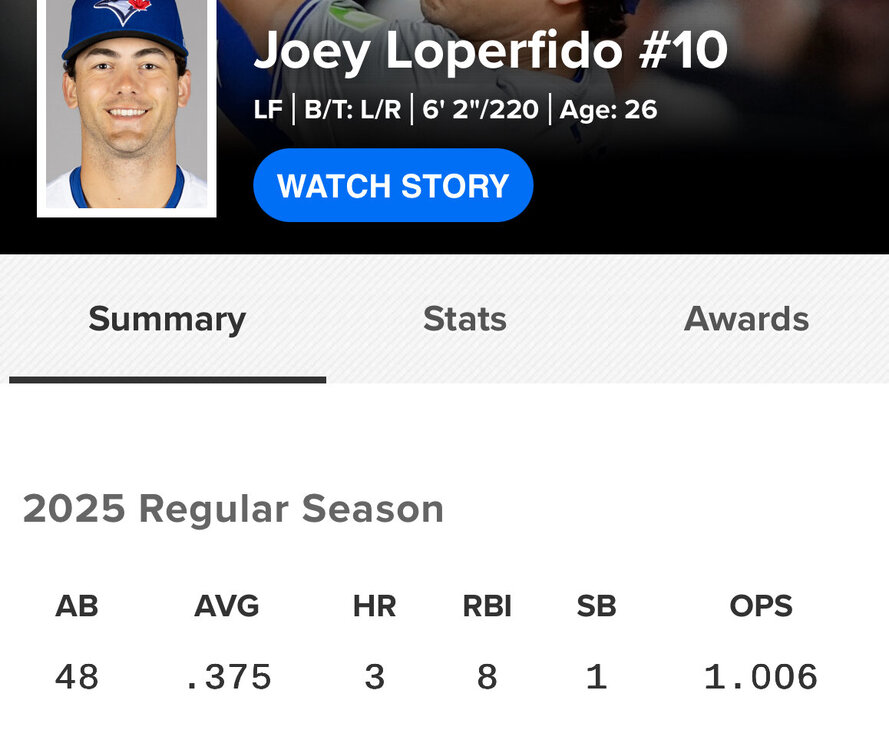Switch to the Stats tab
889x750 pixels.
(x=464, y=319)
